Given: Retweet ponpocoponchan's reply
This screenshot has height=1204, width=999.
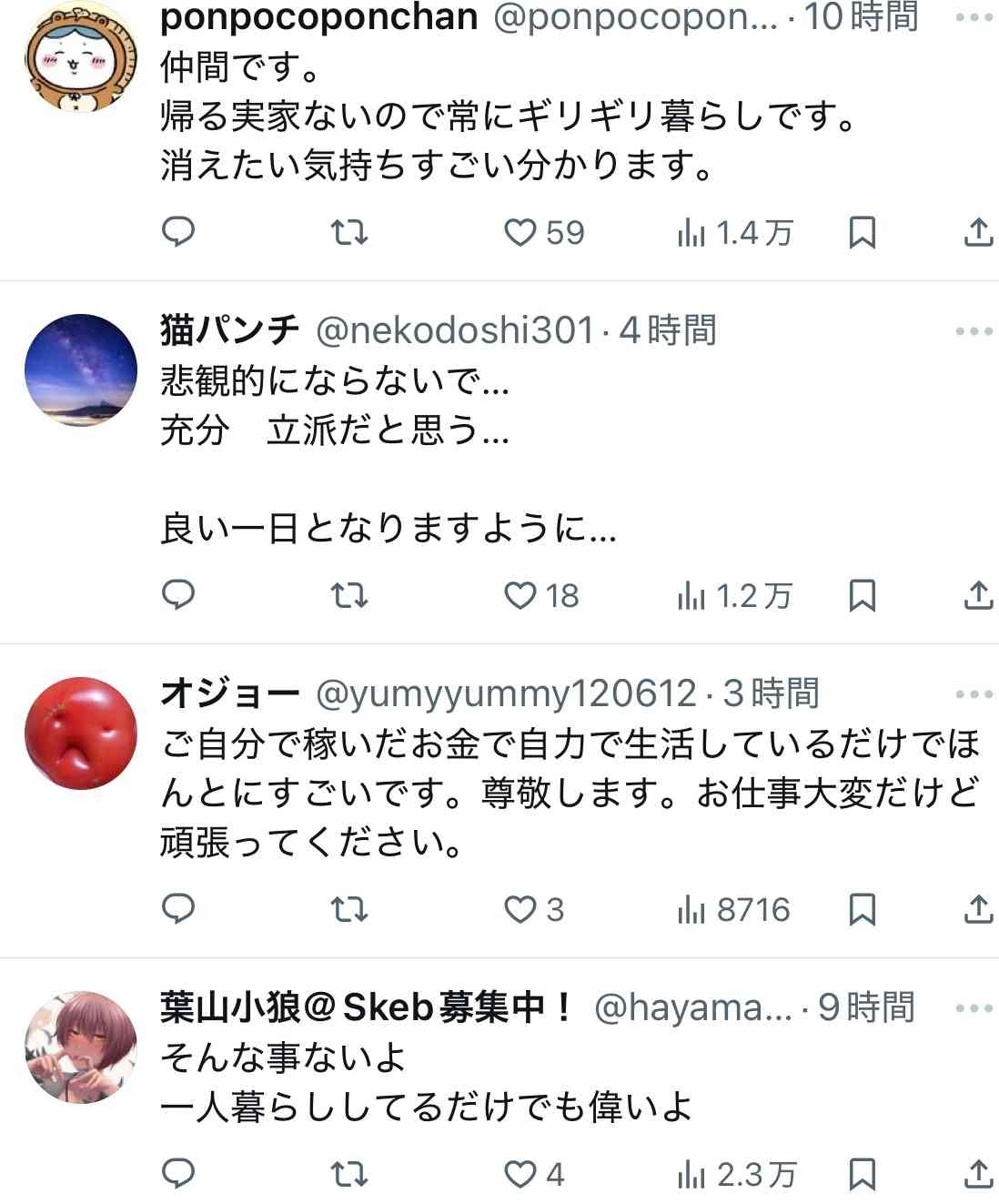Looking at the screenshot, I should coord(349,233).
